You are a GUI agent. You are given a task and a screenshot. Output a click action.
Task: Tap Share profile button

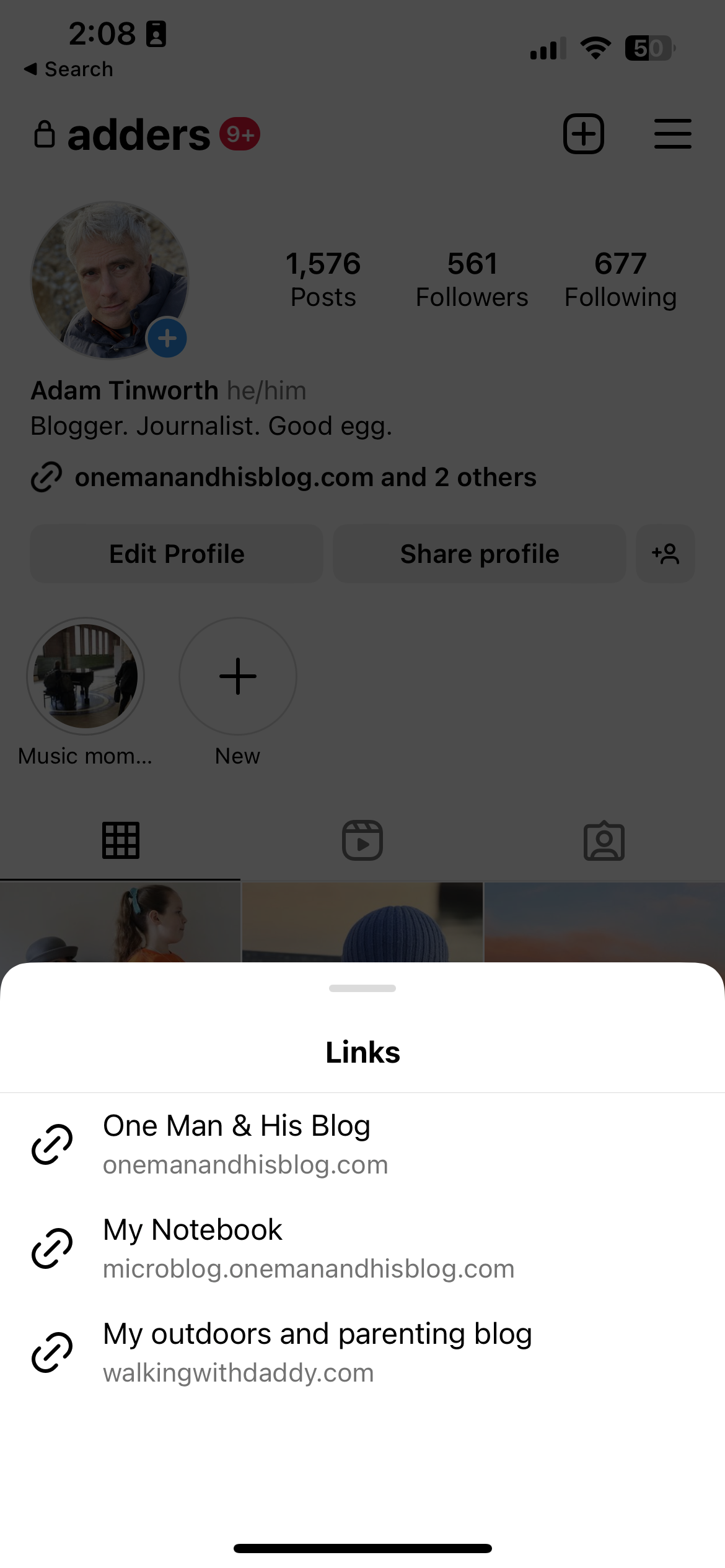(x=479, y=554)
